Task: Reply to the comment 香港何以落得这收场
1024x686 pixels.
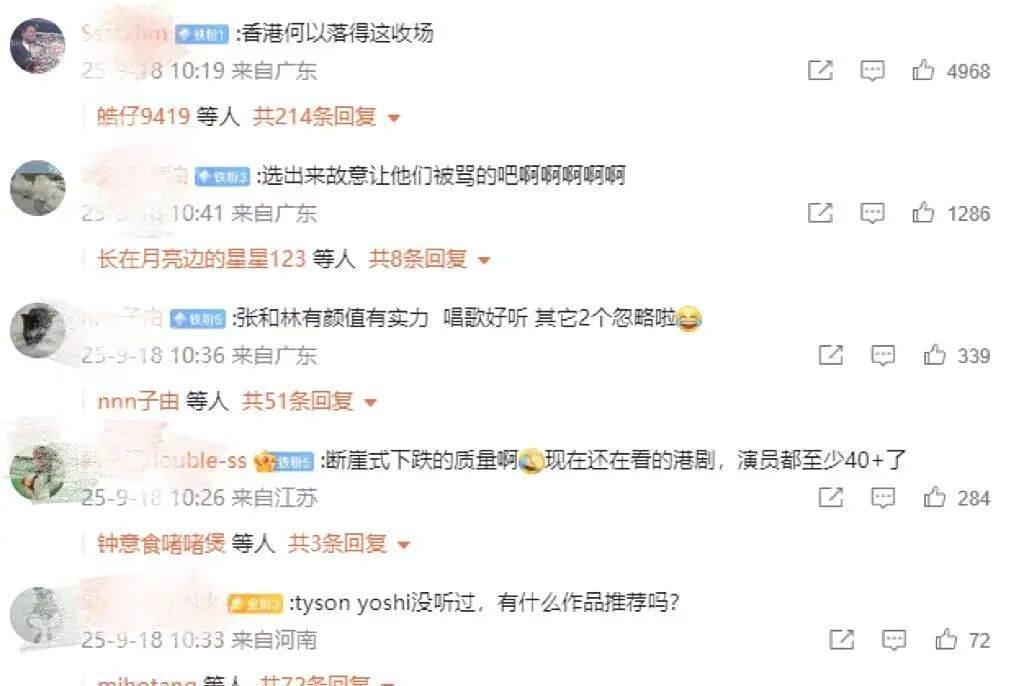Action: tap(872, 71)
